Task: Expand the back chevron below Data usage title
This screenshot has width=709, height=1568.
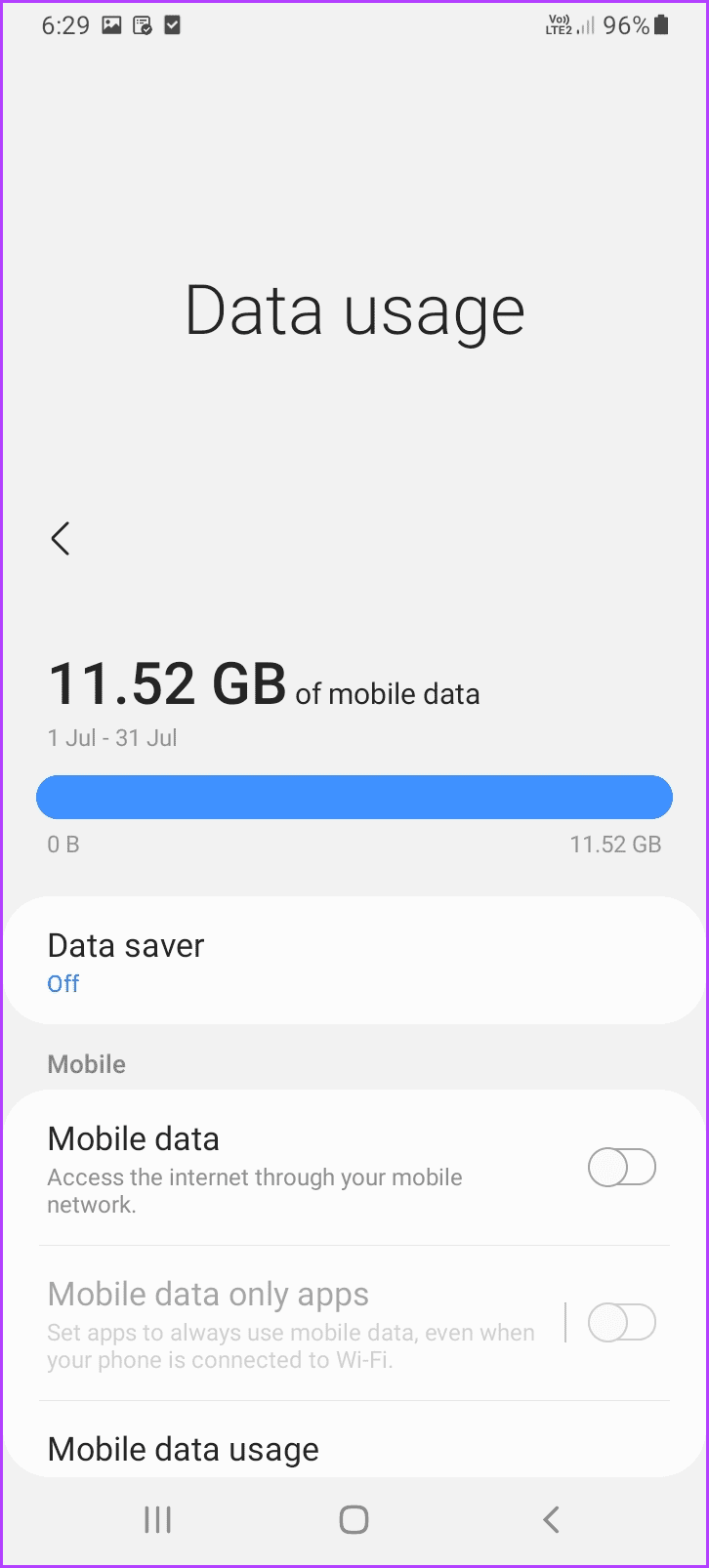Action: point(61,538)
